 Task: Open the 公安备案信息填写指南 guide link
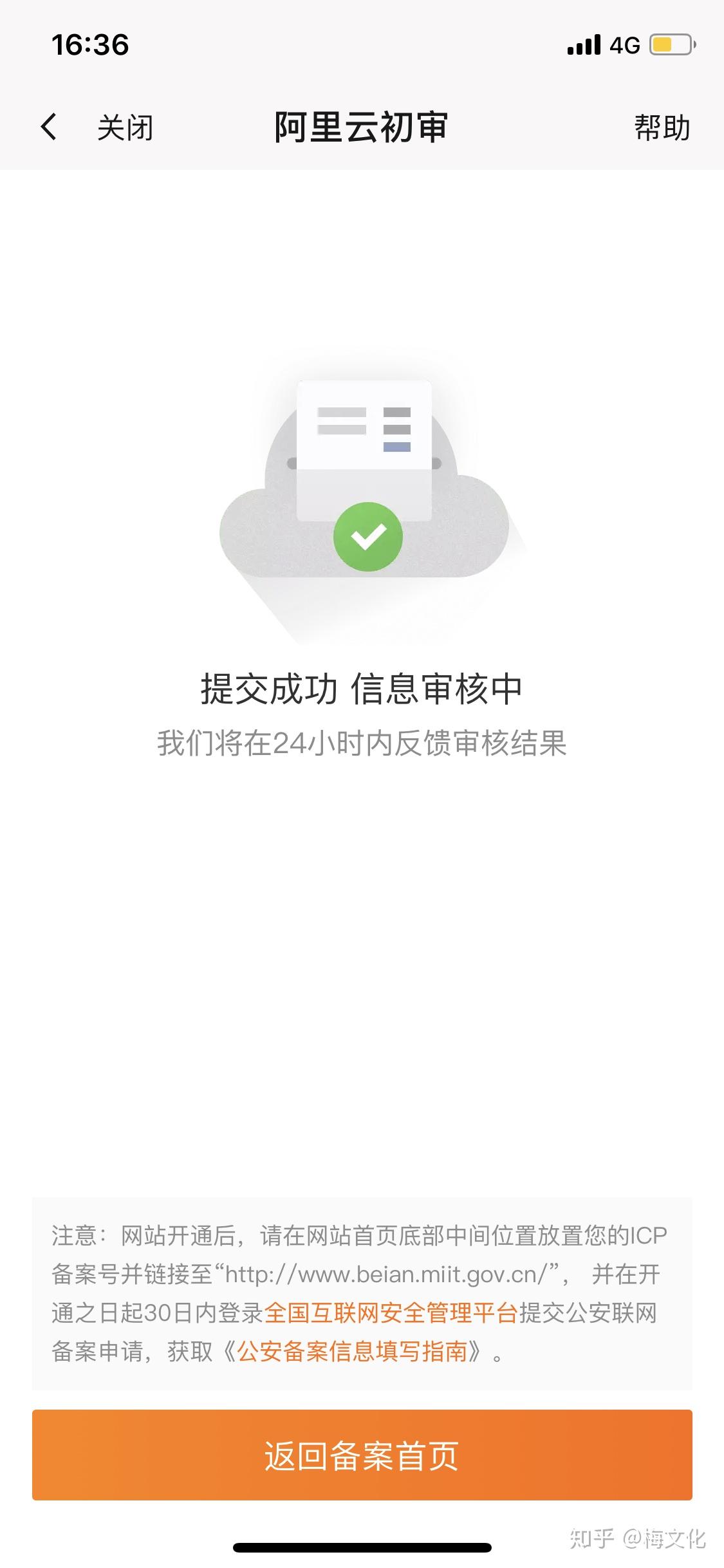[352, 1352]
